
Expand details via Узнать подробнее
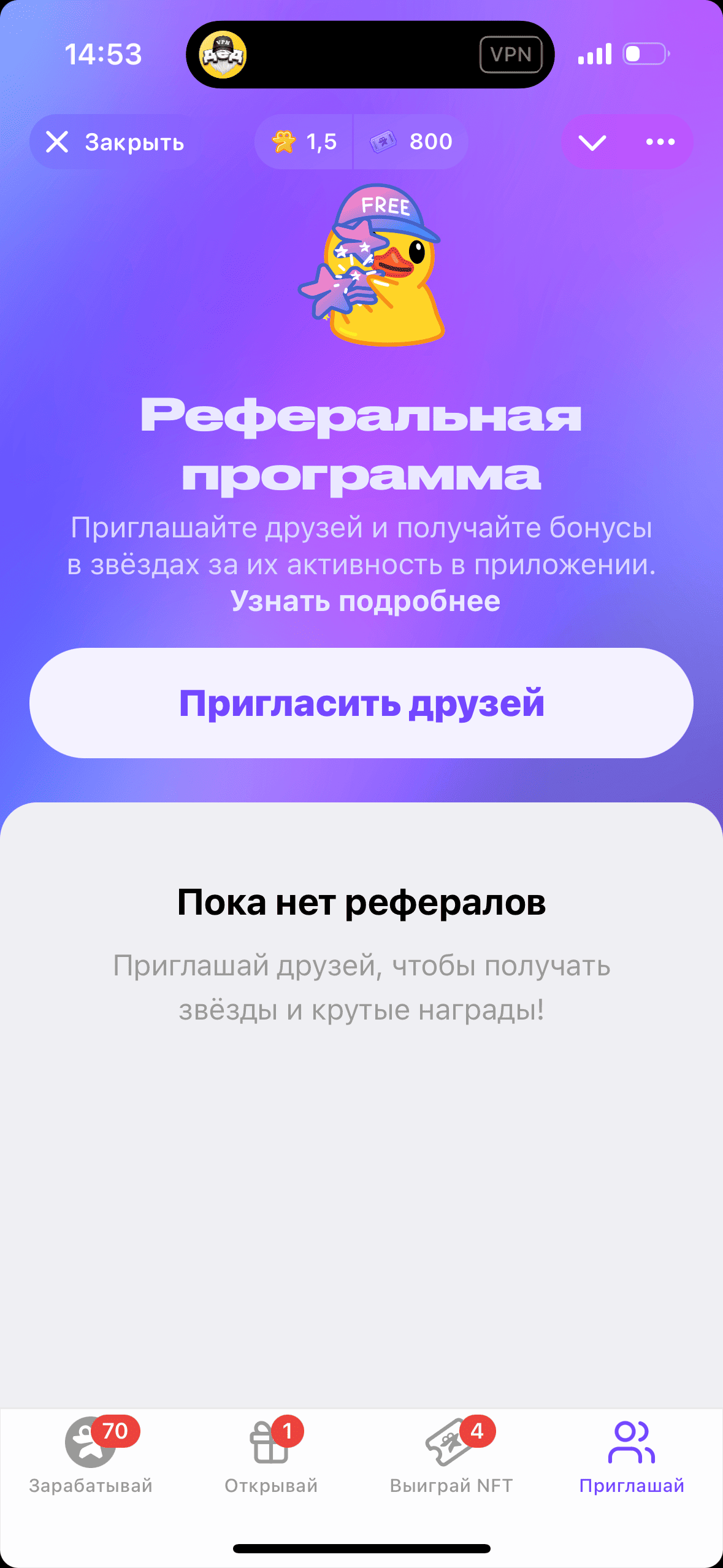point(366,602)
